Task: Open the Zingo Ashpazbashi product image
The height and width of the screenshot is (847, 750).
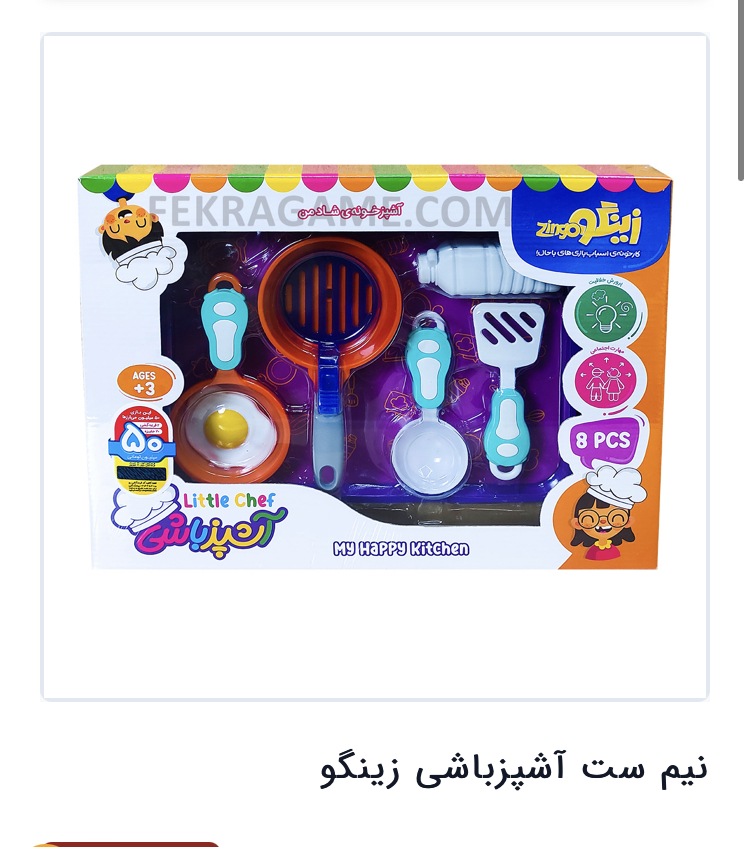Action: 375,367
